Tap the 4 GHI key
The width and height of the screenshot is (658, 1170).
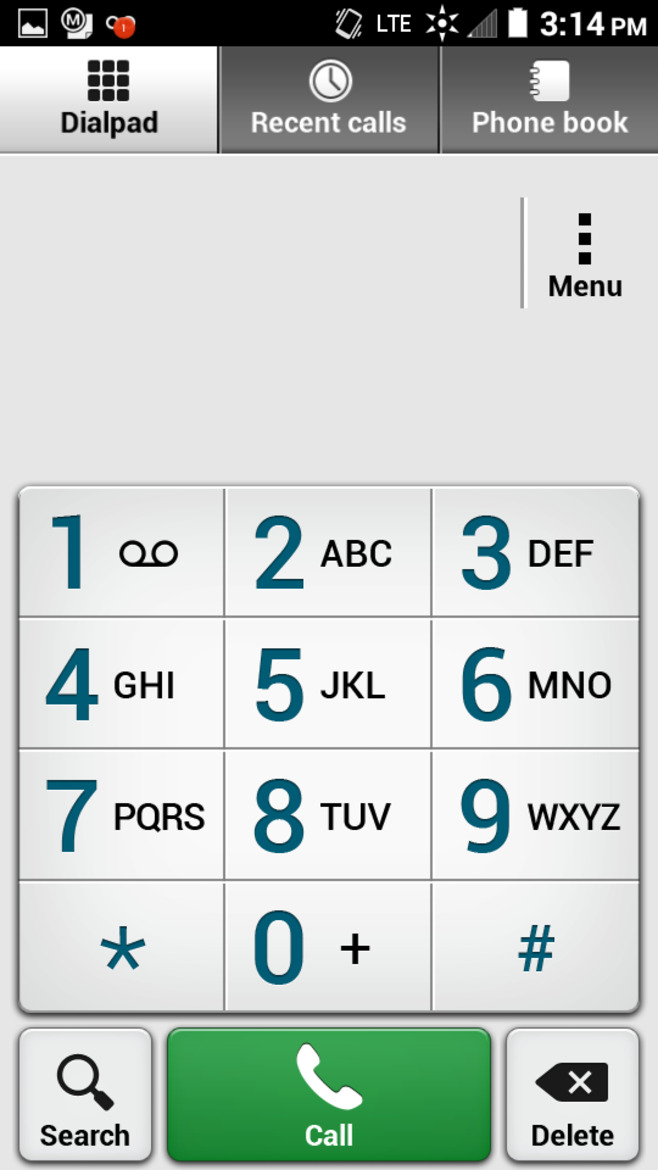121,684
